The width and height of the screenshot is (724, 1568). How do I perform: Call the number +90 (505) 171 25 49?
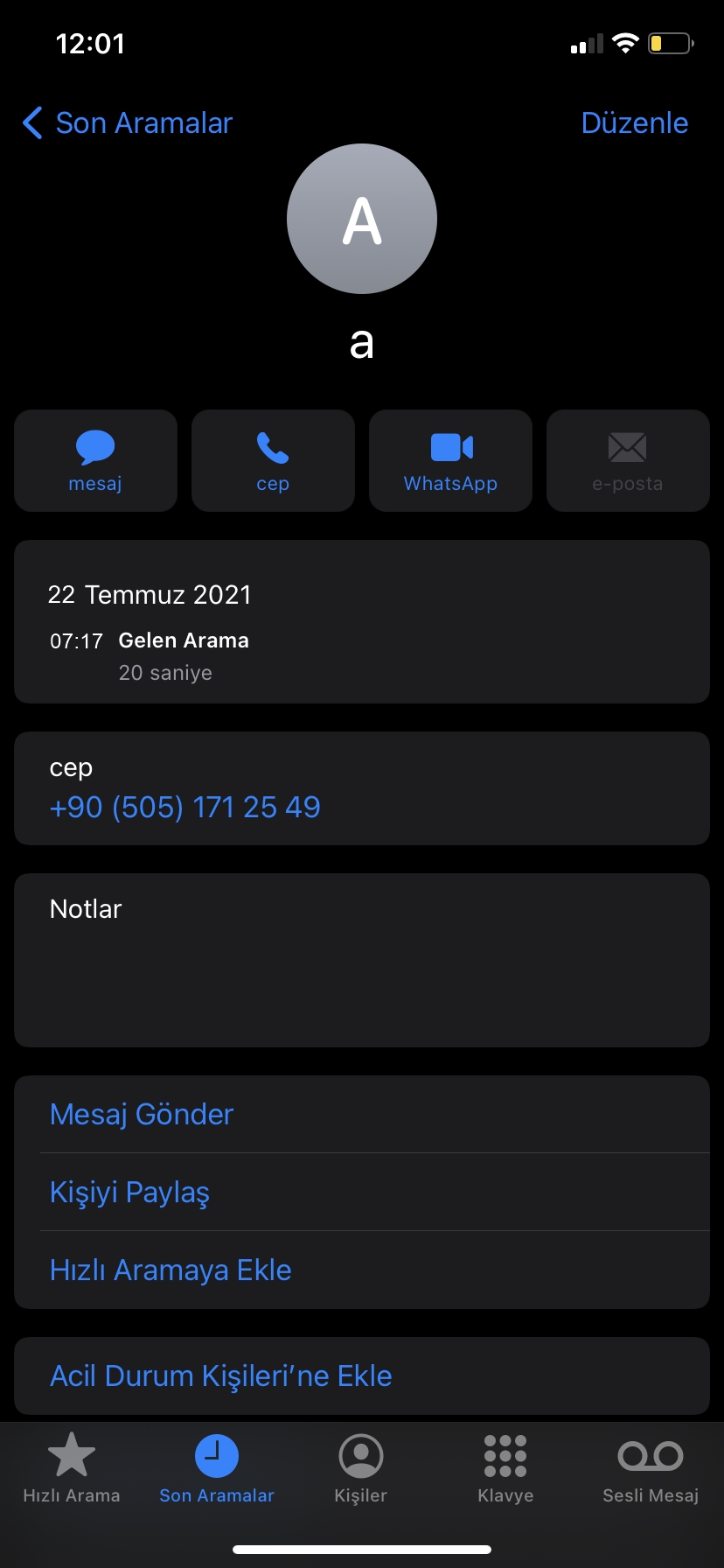pyautogui.click(x=185, y=807)
